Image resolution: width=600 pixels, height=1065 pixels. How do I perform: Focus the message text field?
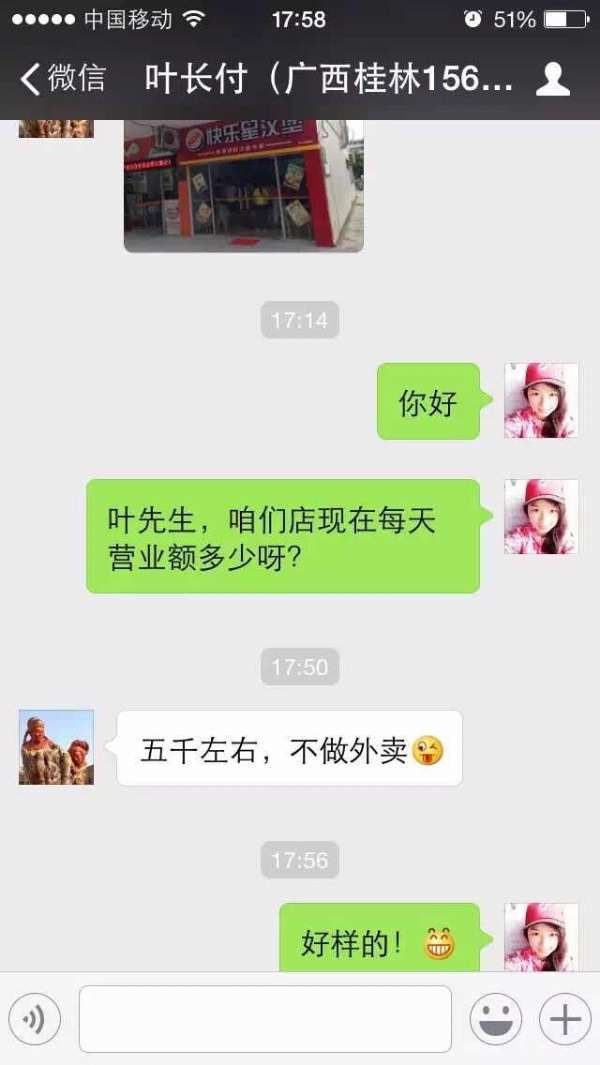point(265,1019)
